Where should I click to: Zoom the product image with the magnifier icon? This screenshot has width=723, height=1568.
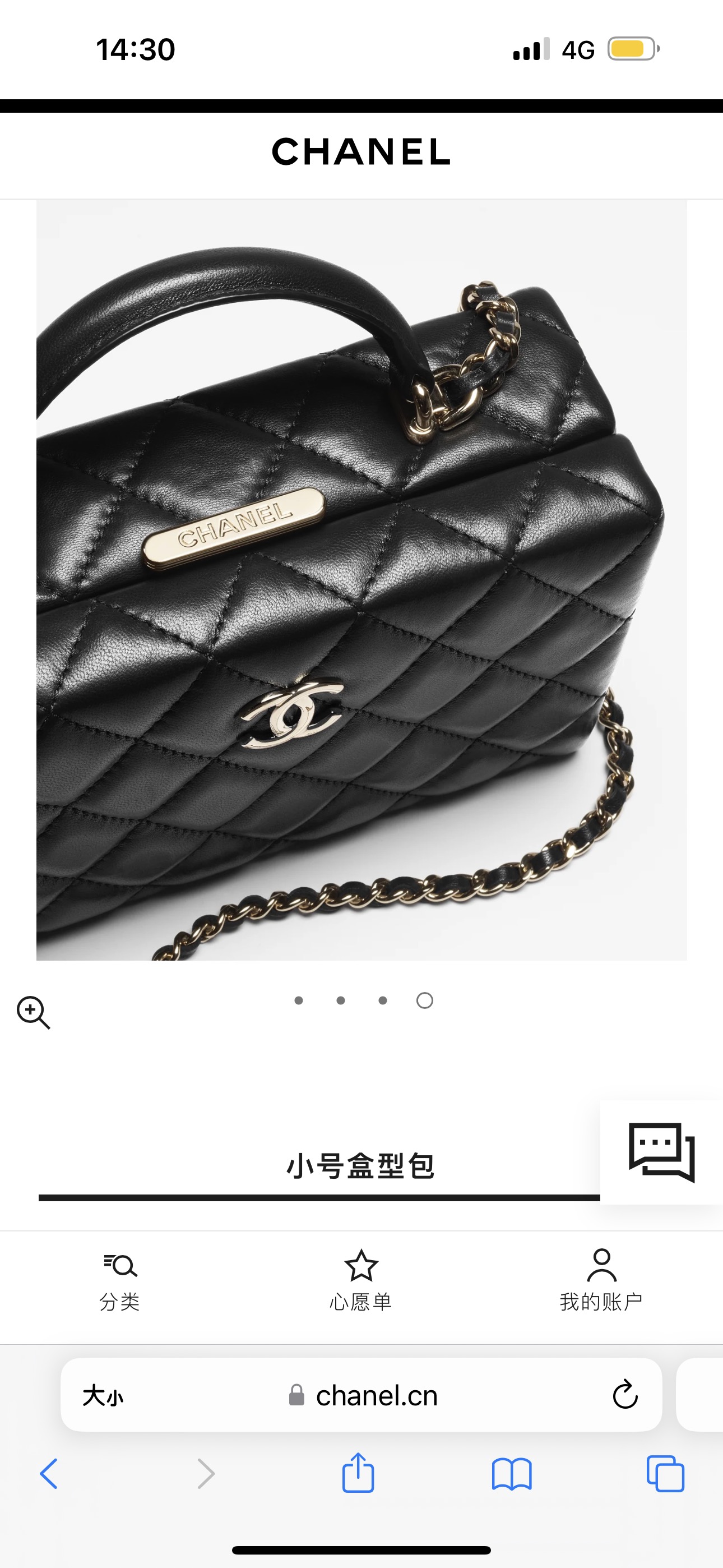(x=33, y=1012)
